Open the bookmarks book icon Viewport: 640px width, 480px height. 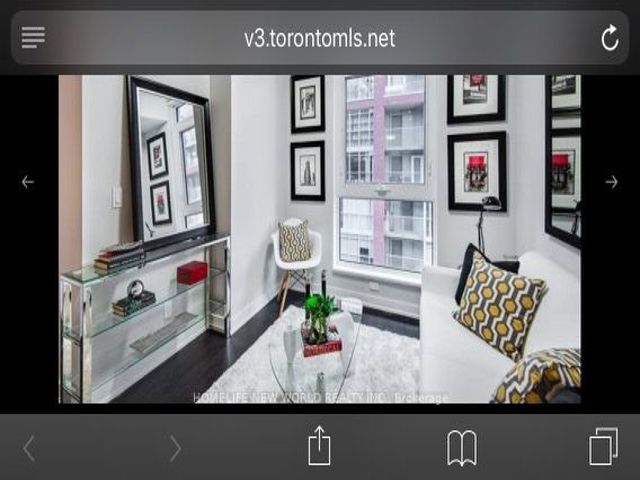pos(461,448)
